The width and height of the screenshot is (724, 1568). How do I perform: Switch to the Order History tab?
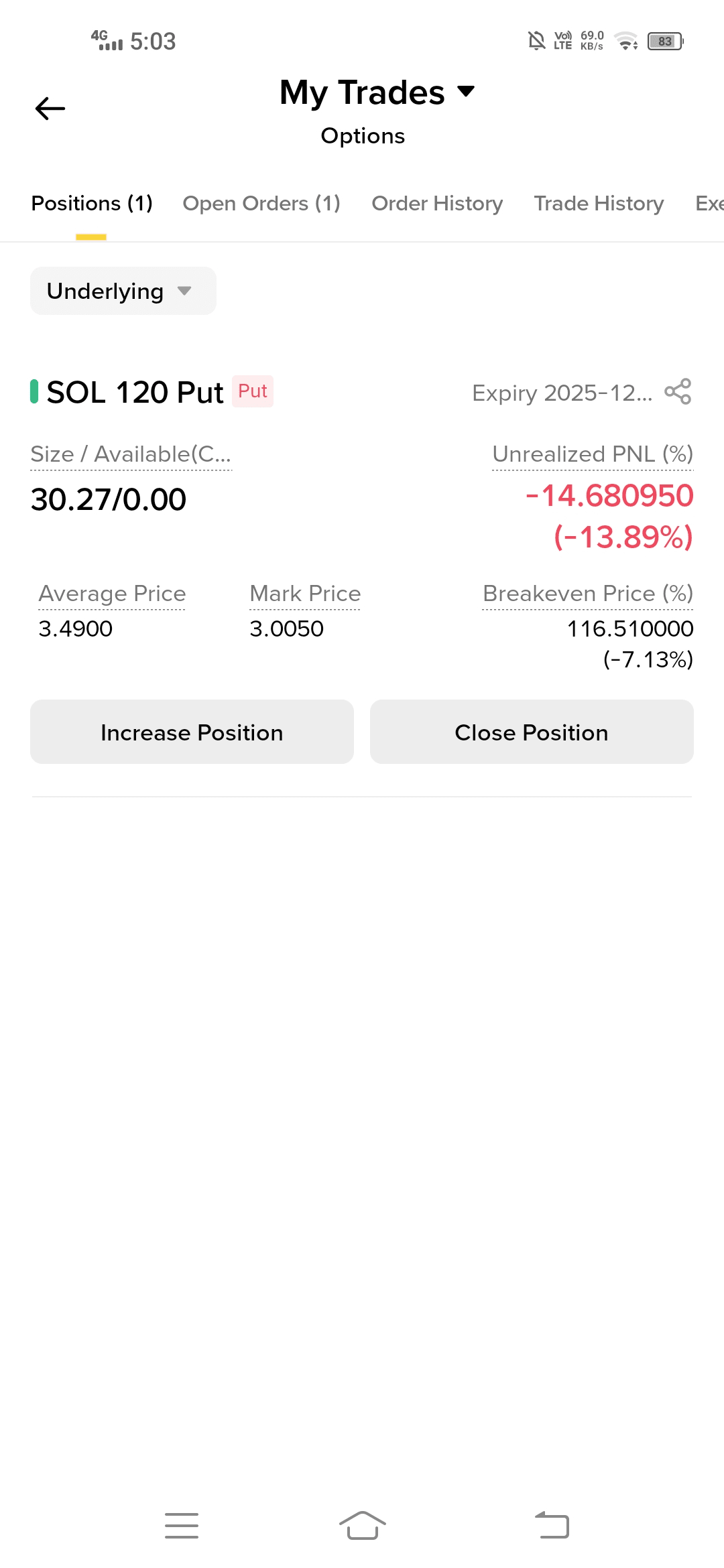(437, 203)
